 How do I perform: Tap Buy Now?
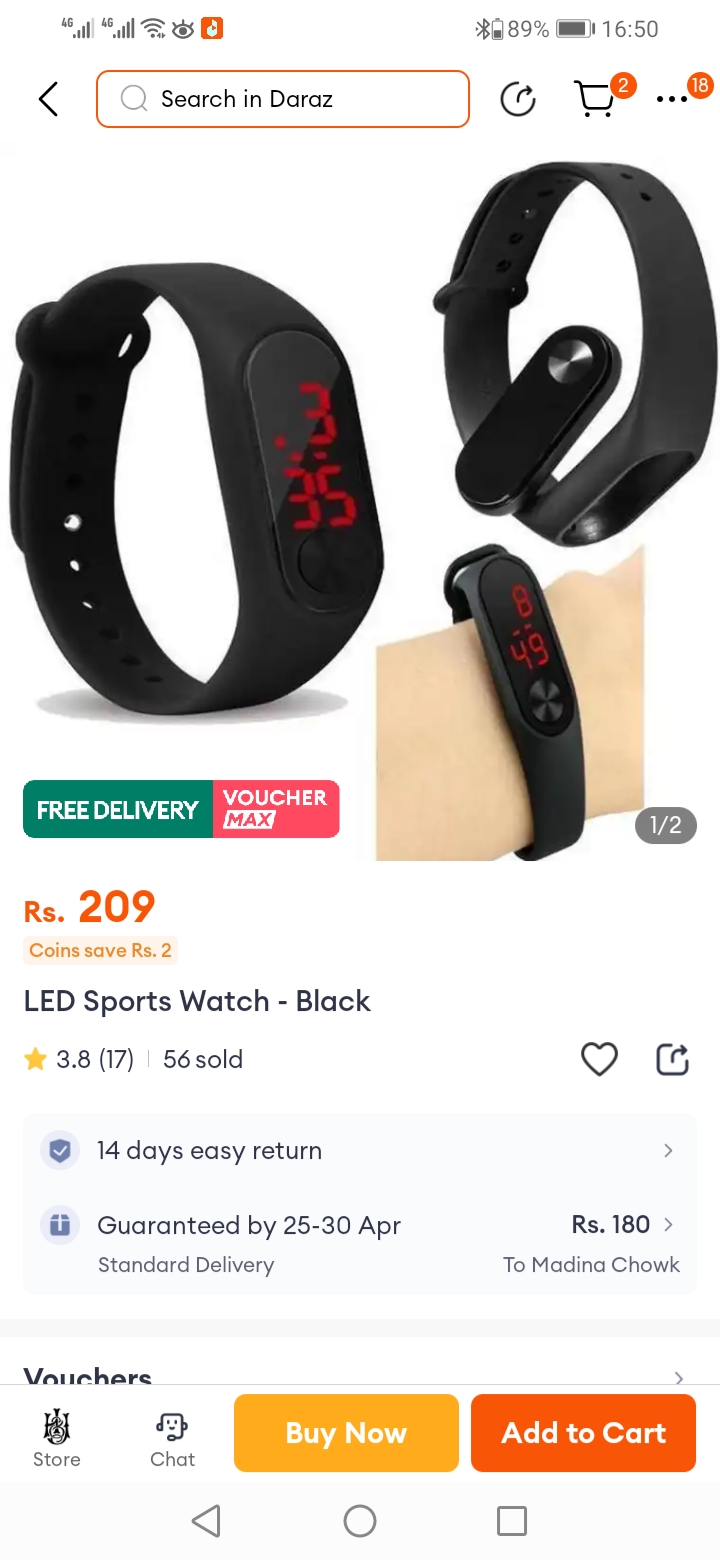[346, 1433]
